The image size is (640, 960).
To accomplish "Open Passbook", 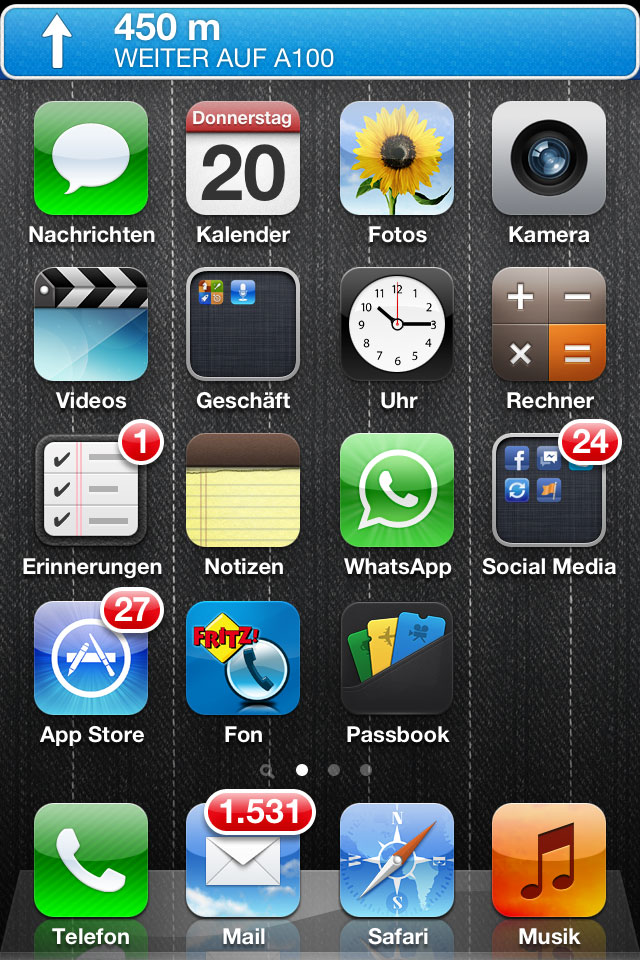I will pyautogui.click(x=397, y=658).
